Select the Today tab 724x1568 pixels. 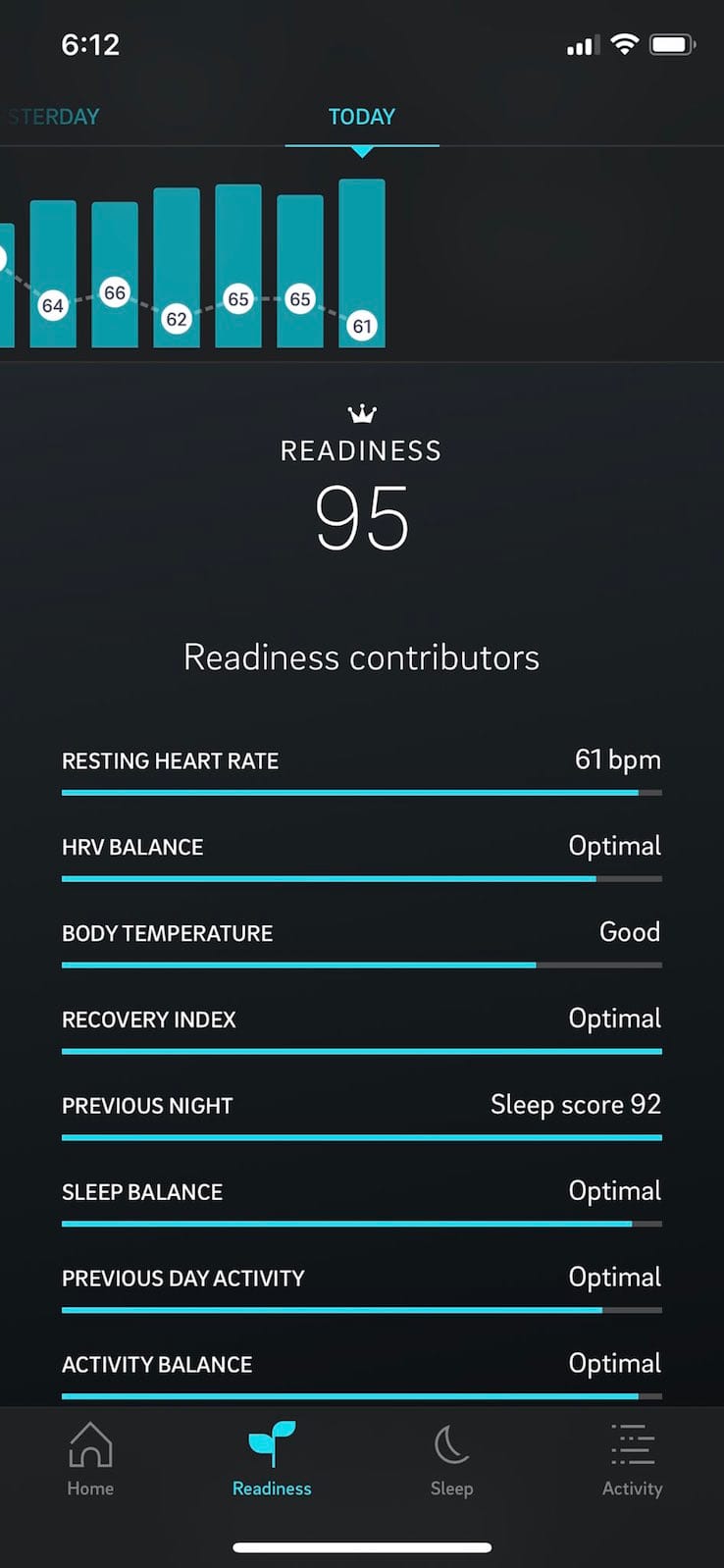click(361, 117)
